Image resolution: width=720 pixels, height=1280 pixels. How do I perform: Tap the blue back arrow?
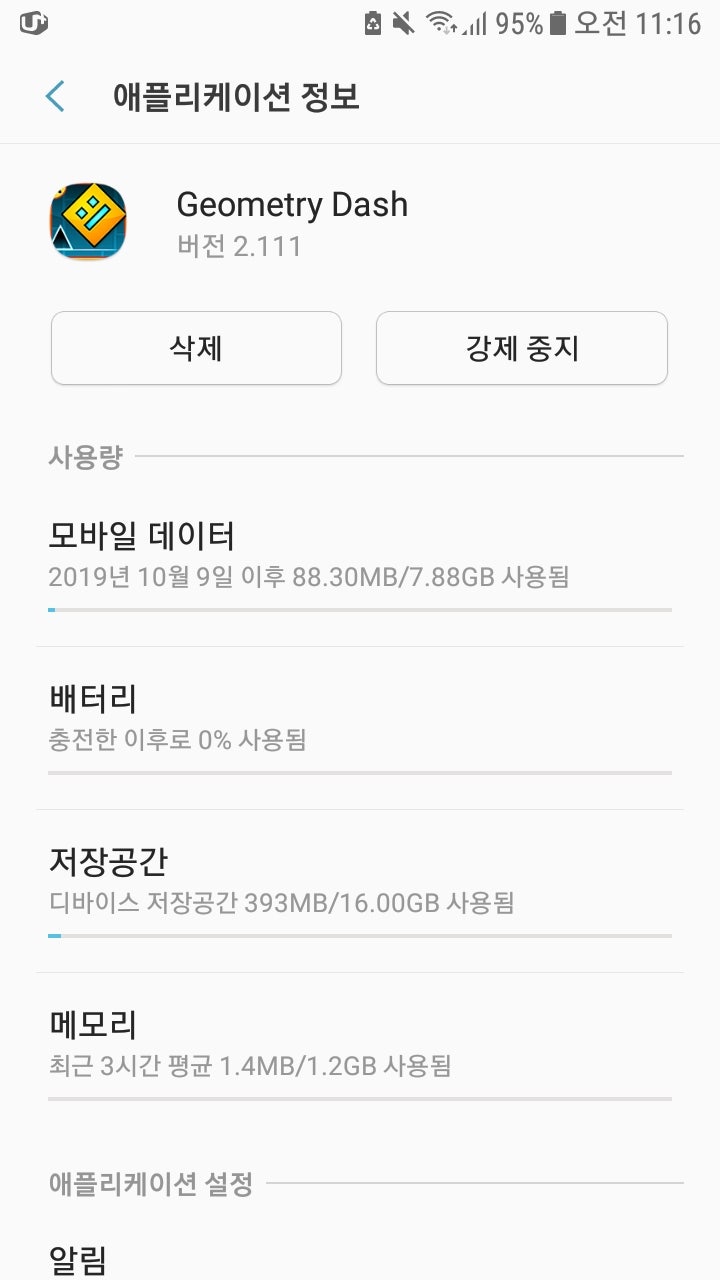click(x=55, y=96)
